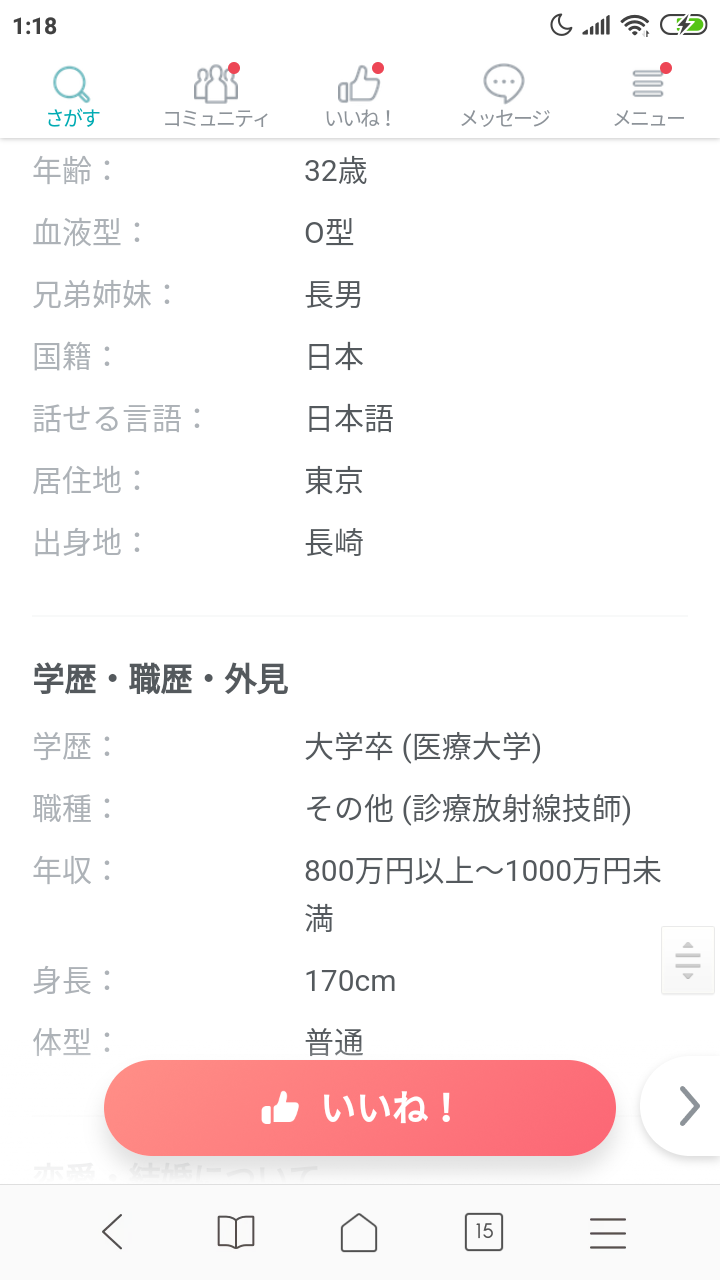
Task: Switch to the さがす search tab
Action: tap(72, 98)
